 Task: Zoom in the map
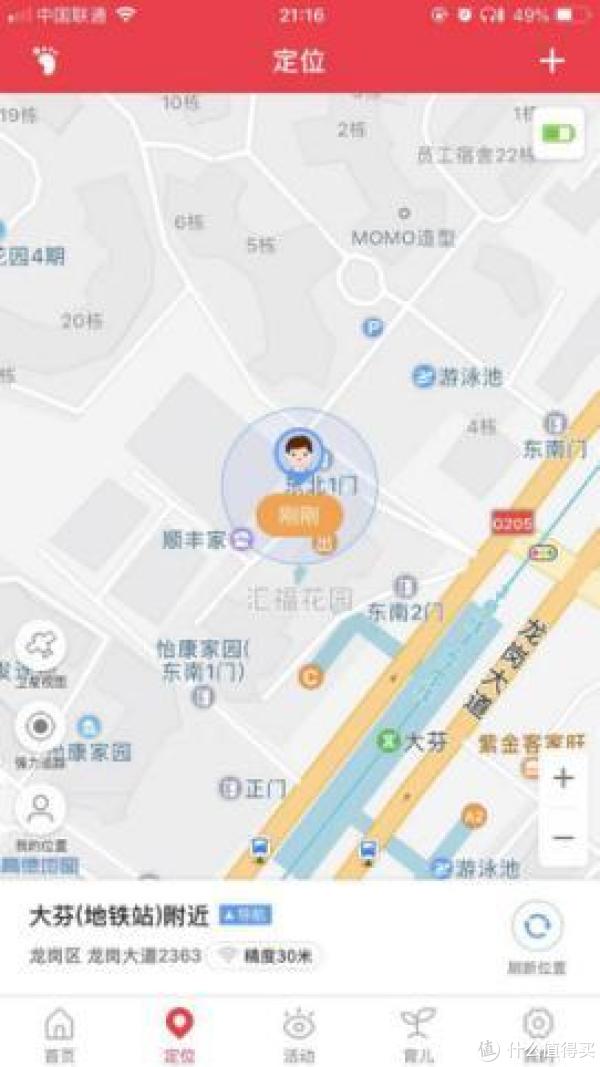[x=563, y=778]
